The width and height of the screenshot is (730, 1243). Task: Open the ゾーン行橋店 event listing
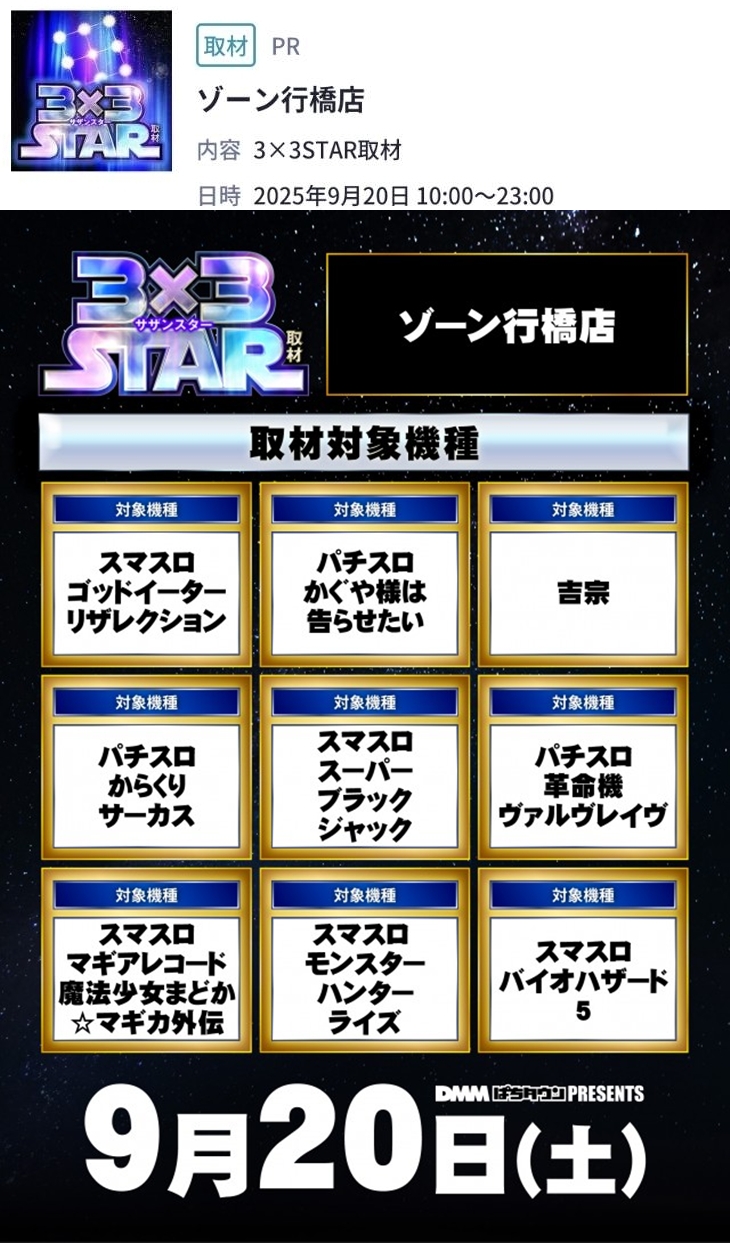(x=280, y=99)
